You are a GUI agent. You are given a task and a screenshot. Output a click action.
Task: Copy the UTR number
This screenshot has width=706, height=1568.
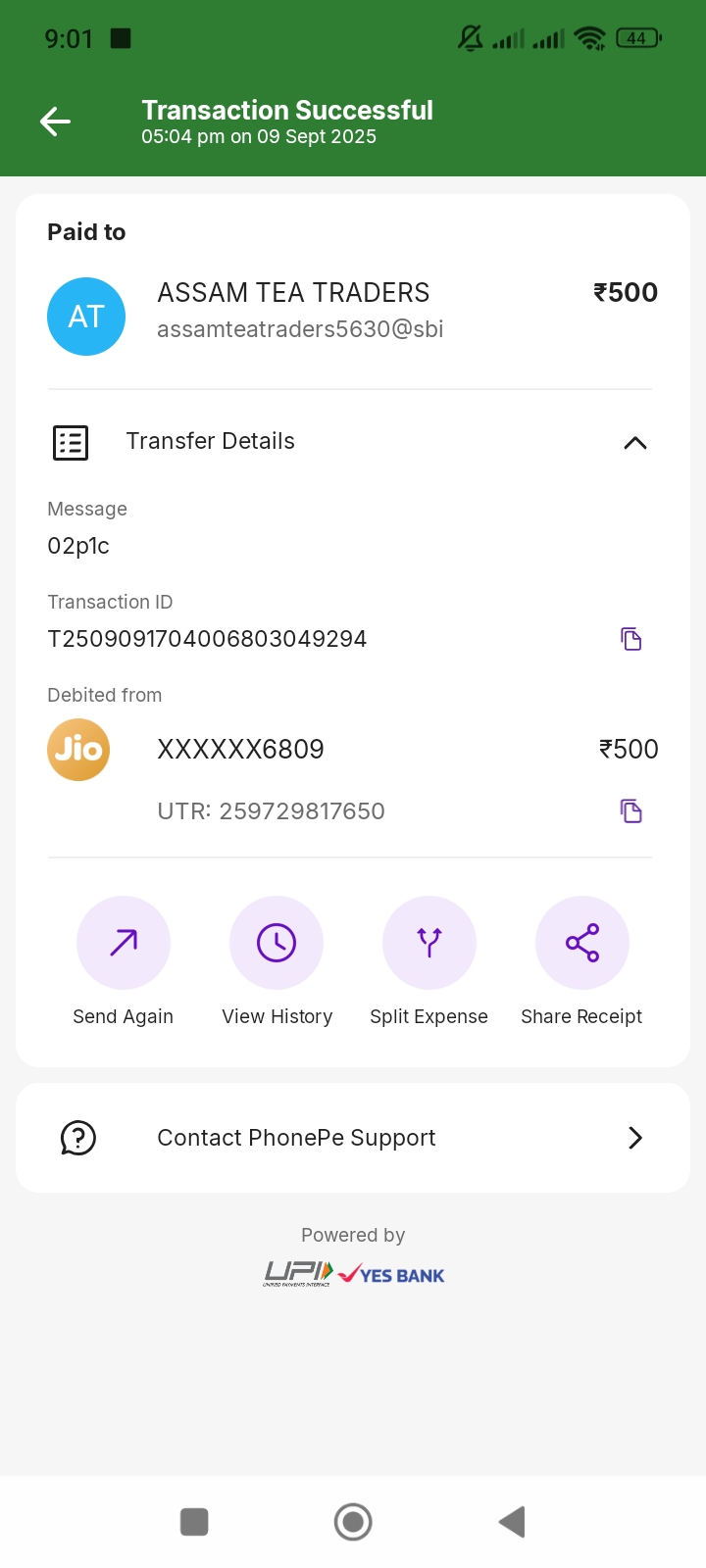tap(631, 811)
